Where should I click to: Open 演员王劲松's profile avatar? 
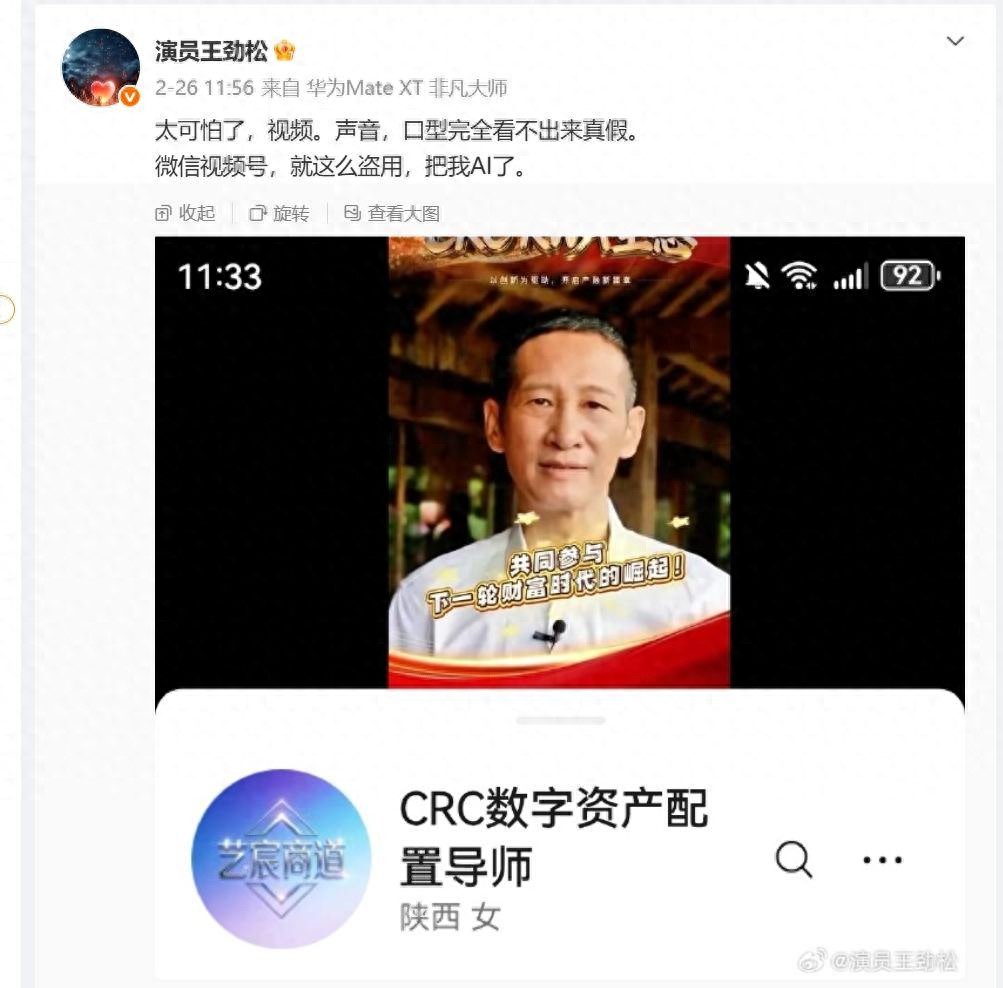[100, 67]
